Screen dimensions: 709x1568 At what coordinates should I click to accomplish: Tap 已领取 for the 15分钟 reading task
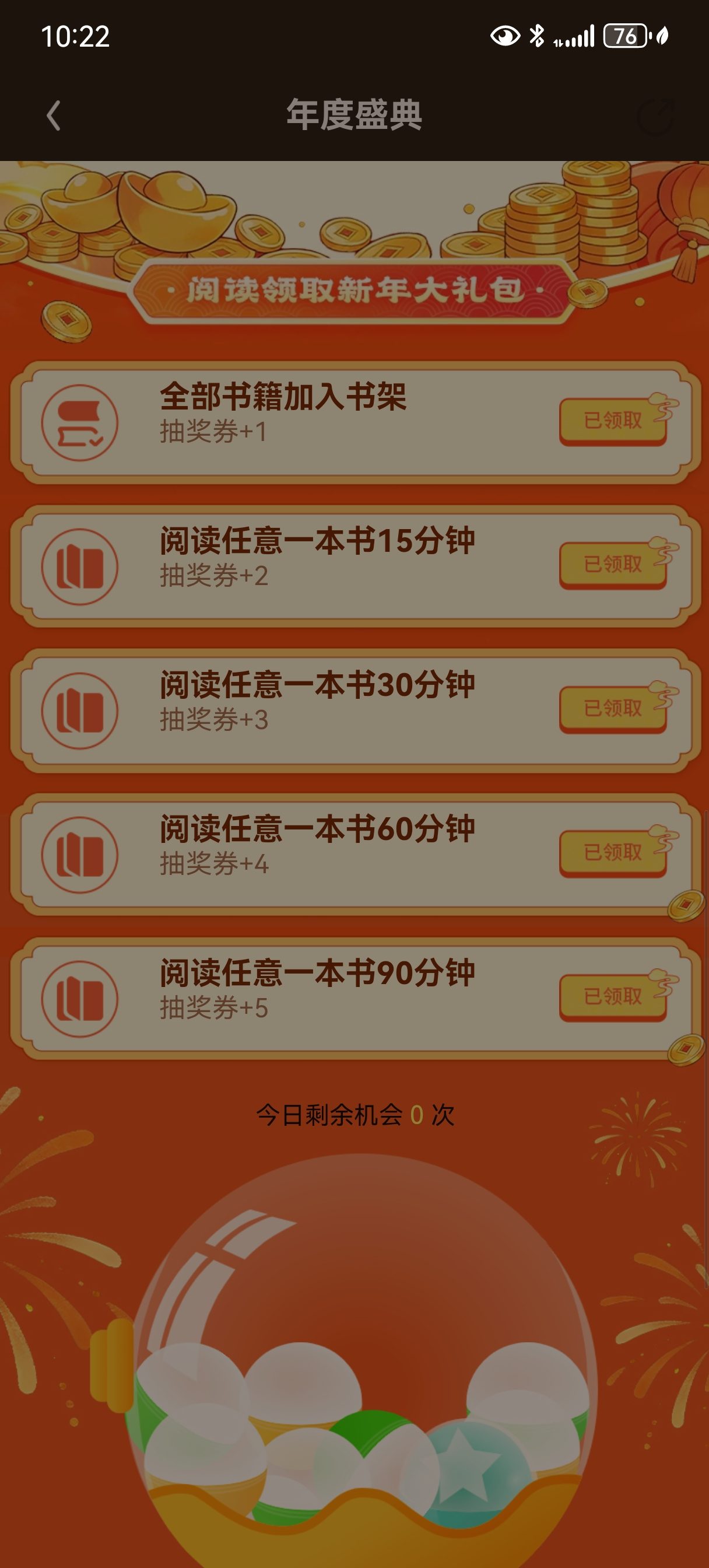click(x=613, y=565)
